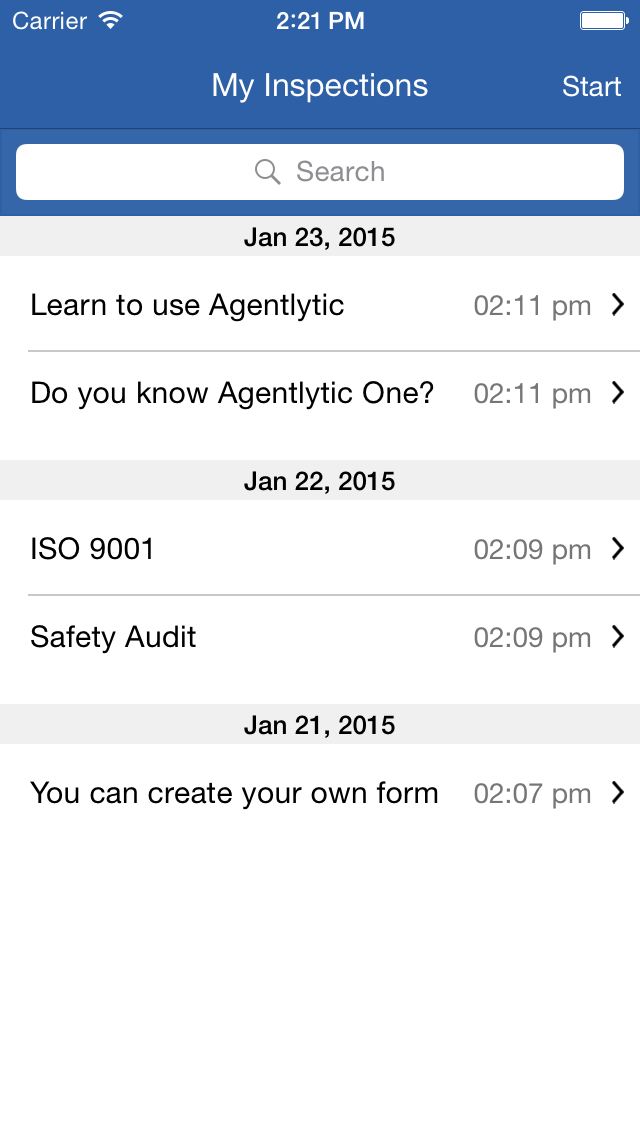
Task: Open Do you know Agentlytic One?
Action: tap(320, 393)
